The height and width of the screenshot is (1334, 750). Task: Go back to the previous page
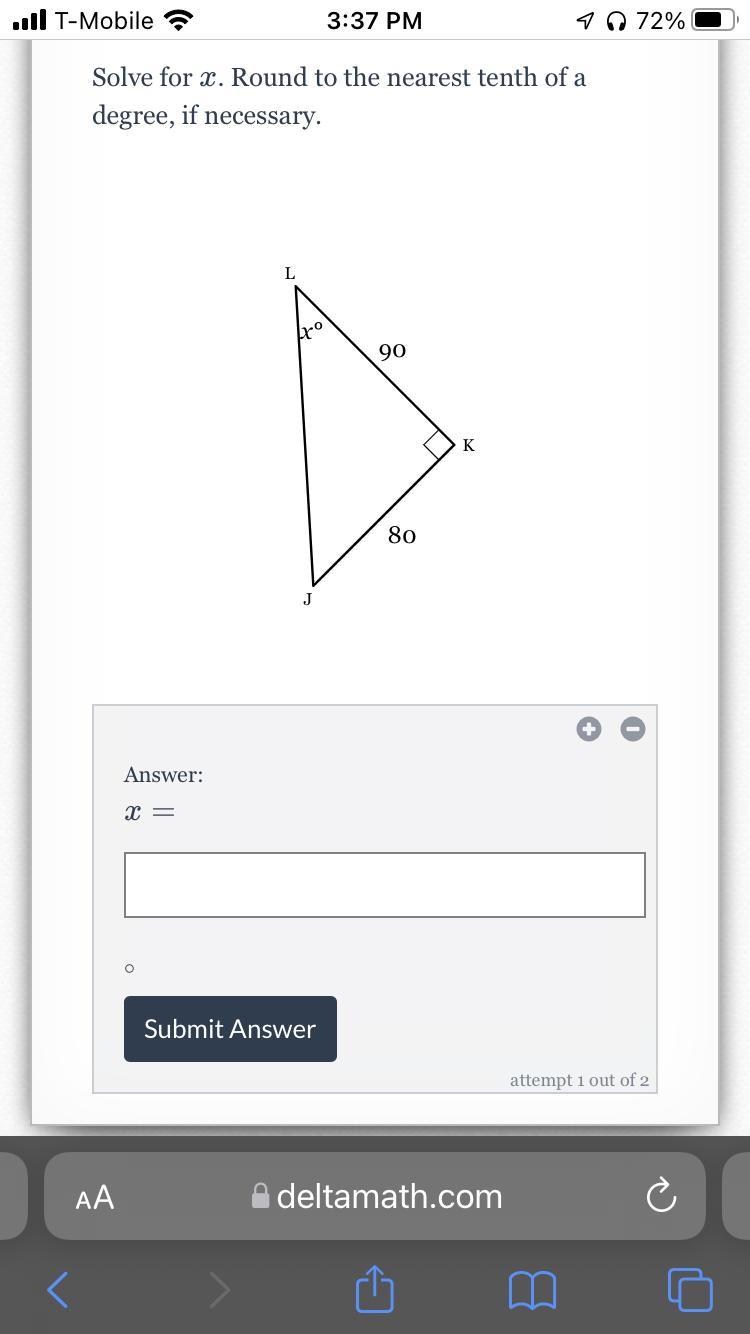[x=58, y=1290]
